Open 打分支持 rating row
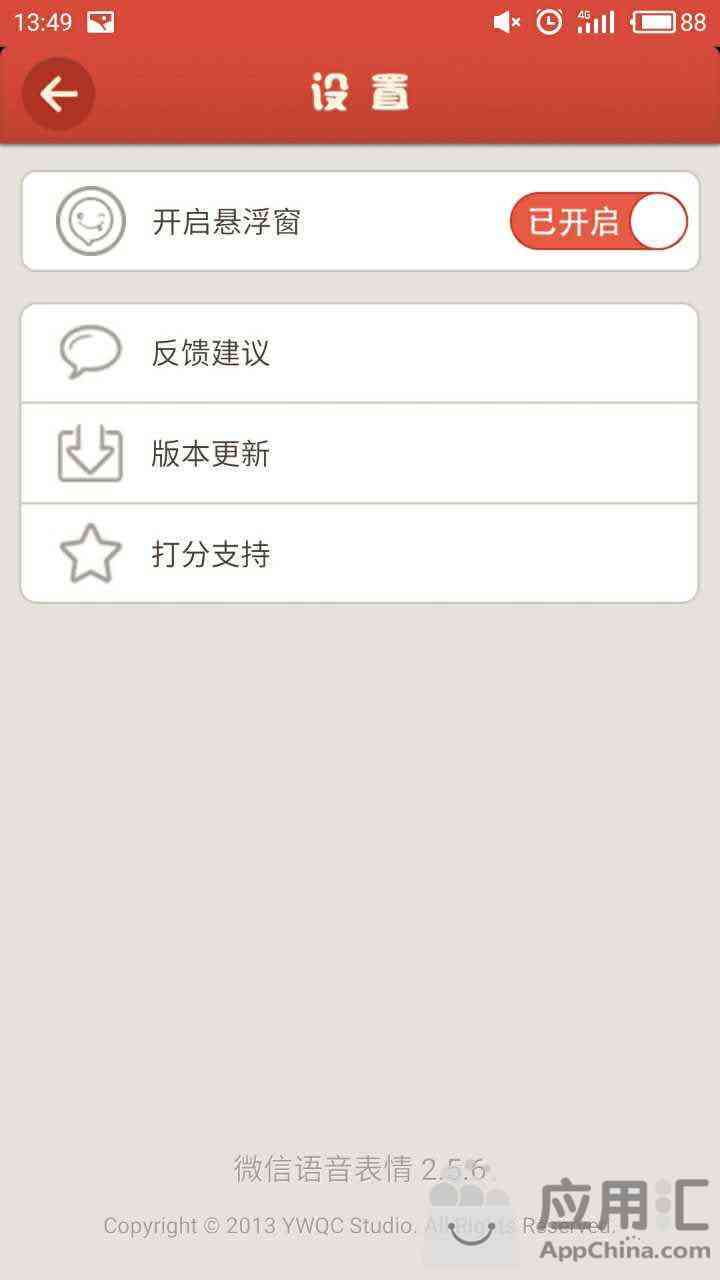This screenshot has width=720, height=1280. tap(358, 554)
